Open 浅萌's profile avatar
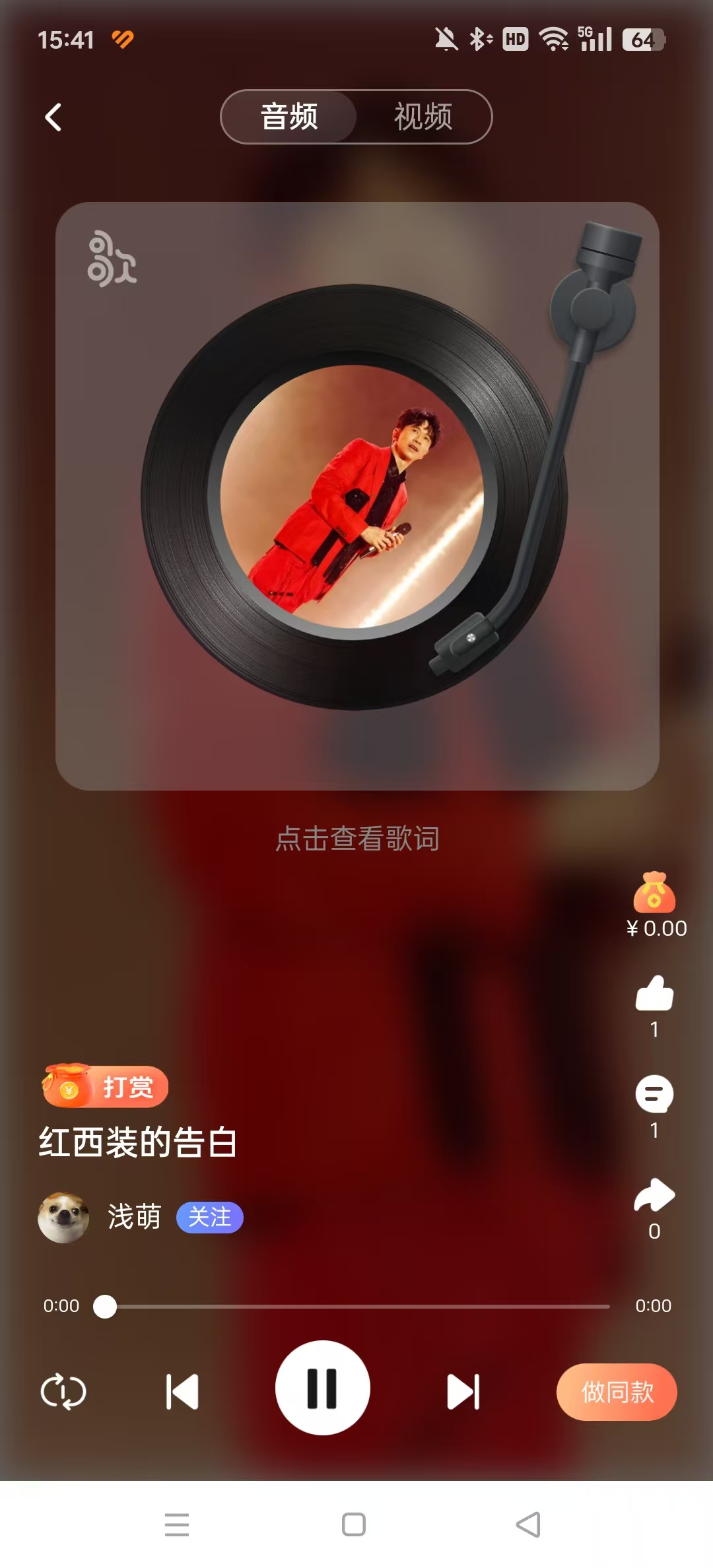Screen dimensions: 713x1568 tap(63, 1217)
